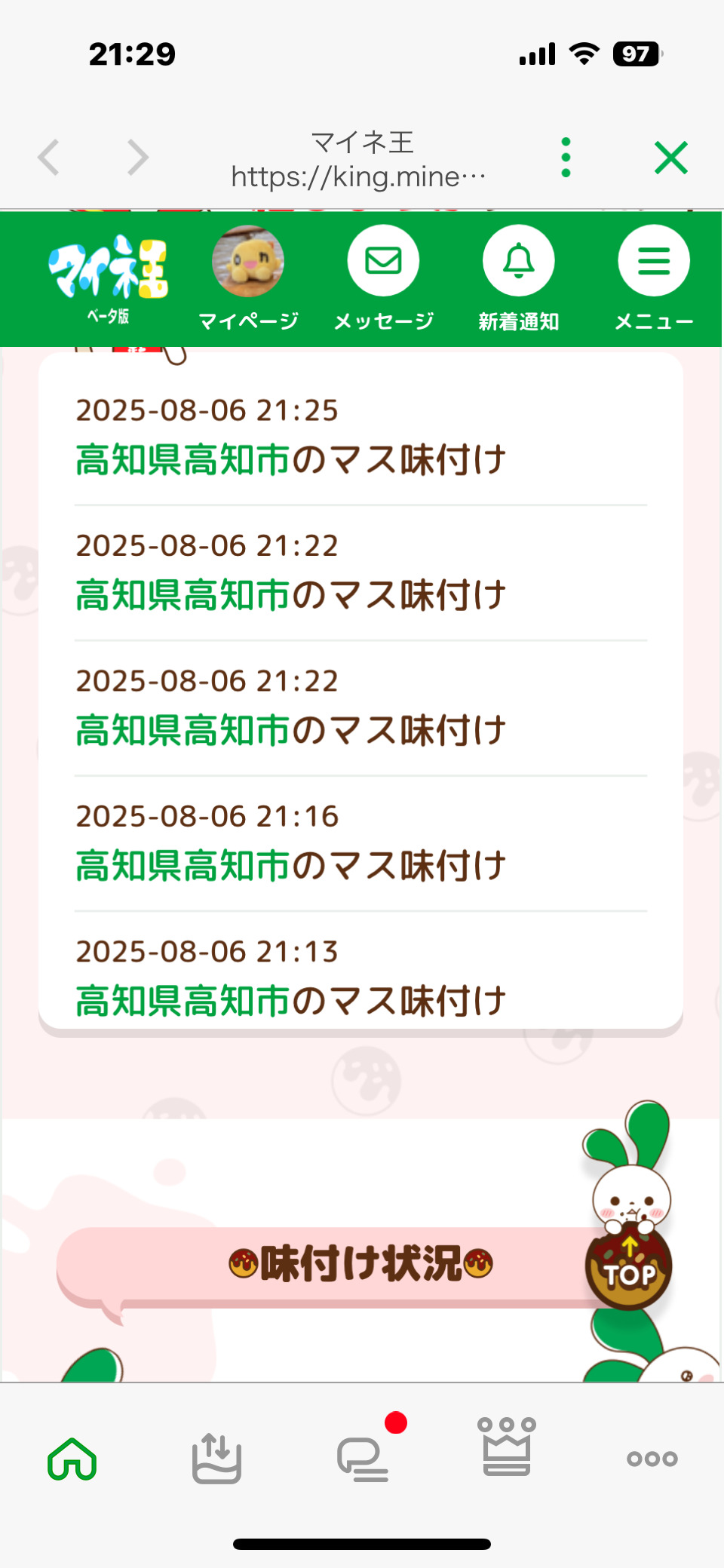Jump to page top with TOP button
The width and height of the screenshot is (724, 1568).
click(x=629, y=1269)
